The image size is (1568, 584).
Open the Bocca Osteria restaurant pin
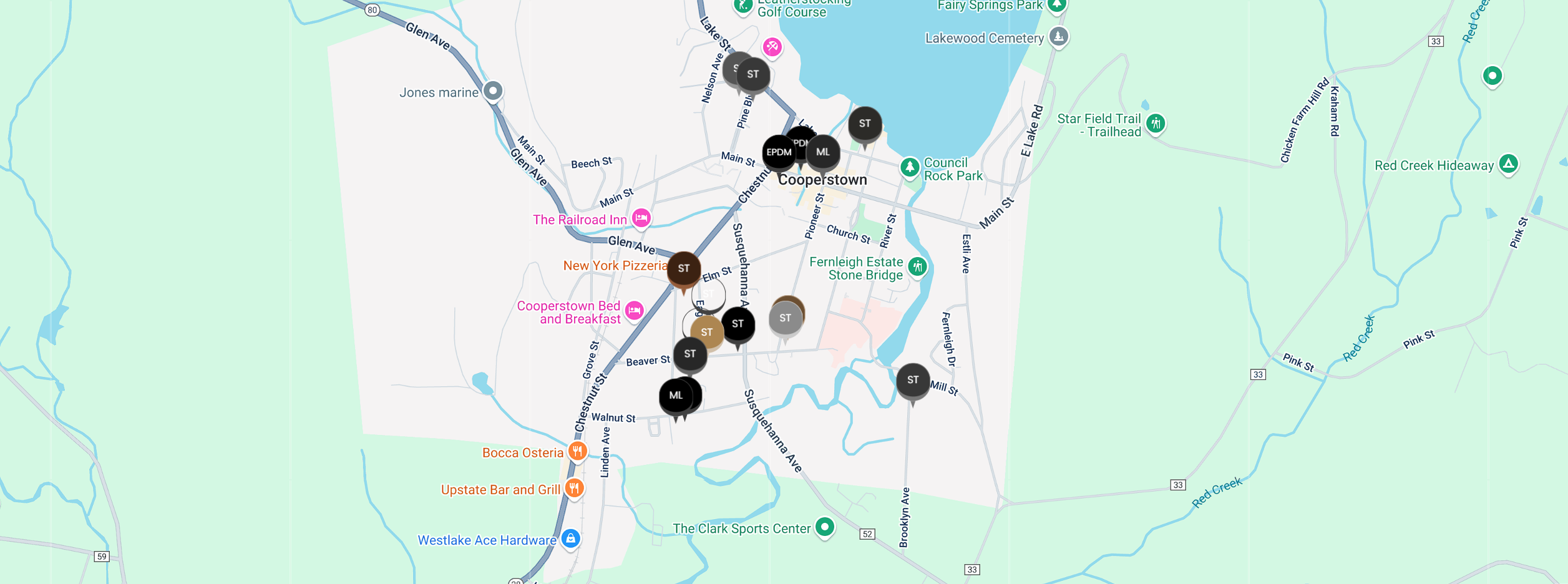pyautogui.click(x=578, y=451)
